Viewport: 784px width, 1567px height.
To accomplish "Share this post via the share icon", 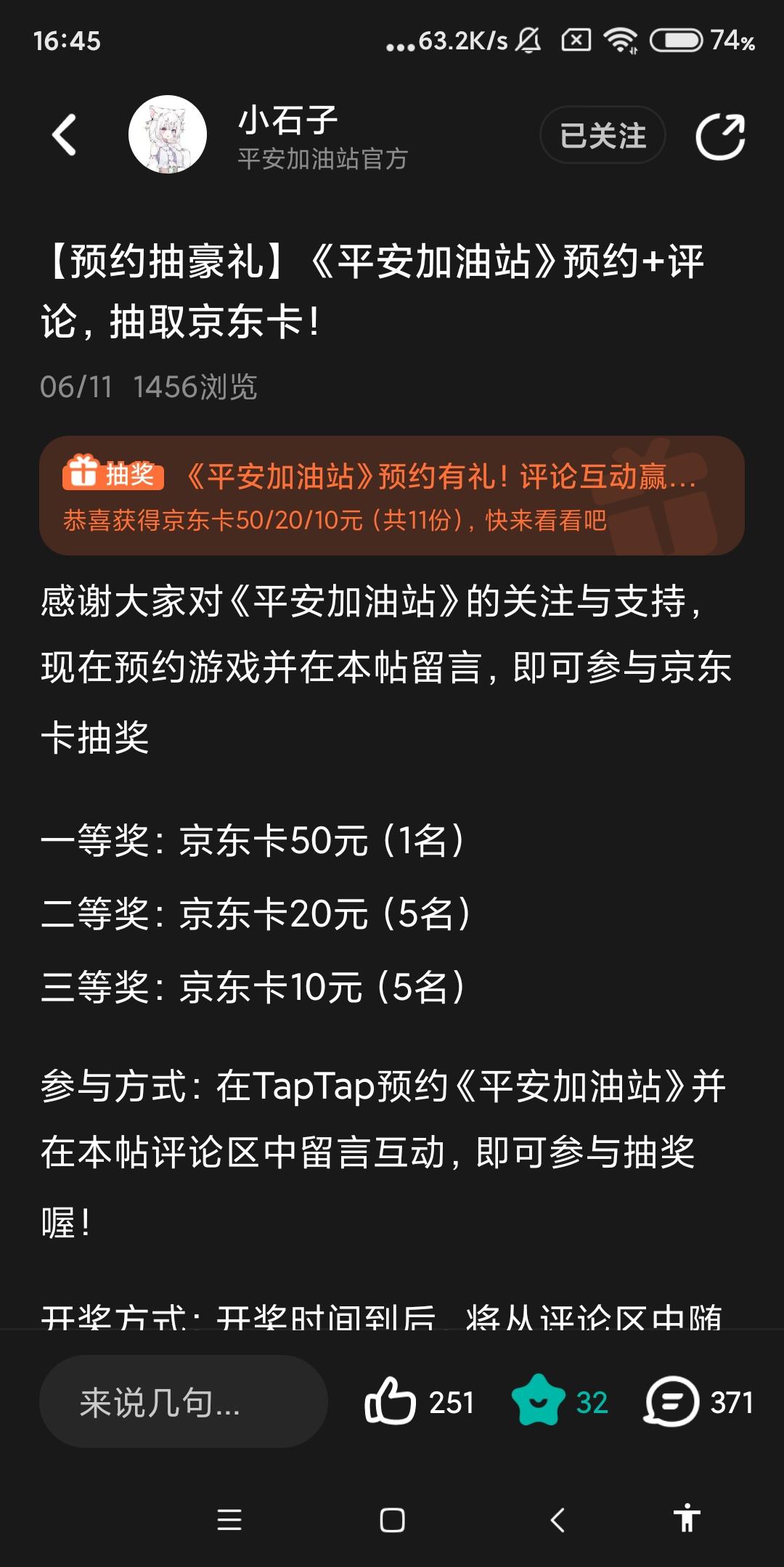I will (x=720, y=136).
